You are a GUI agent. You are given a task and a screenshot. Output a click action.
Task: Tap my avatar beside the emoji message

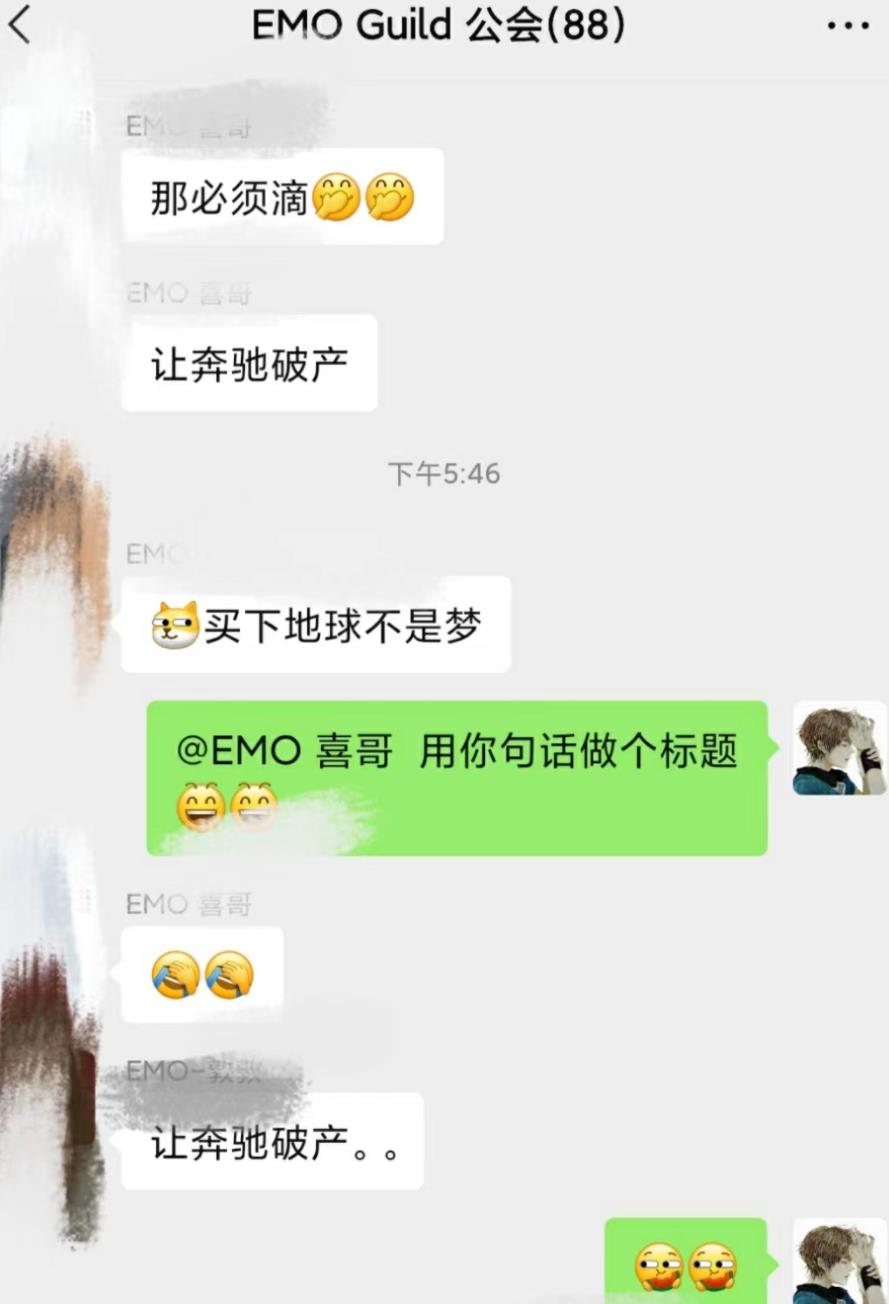coord(839,1262)
